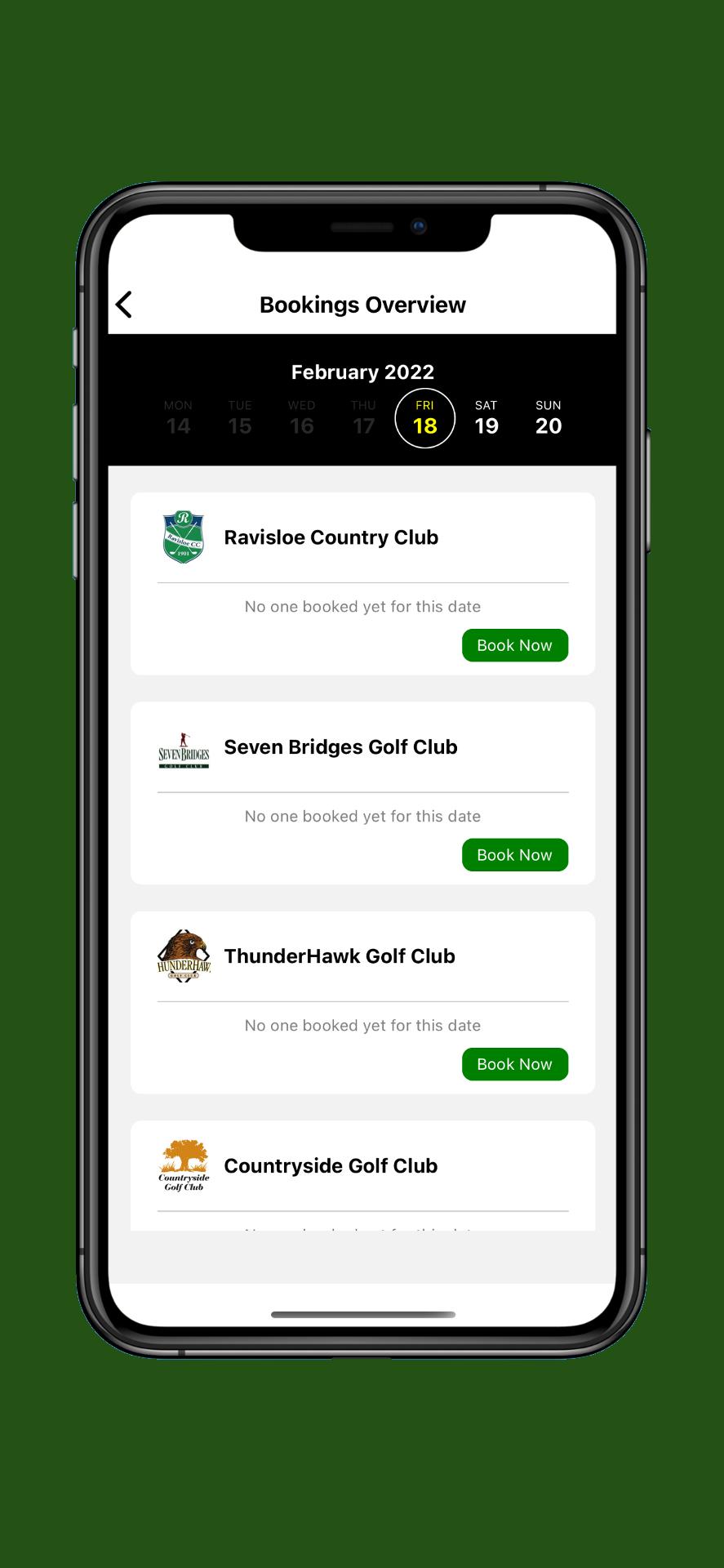Book now at Ravisloe Country Club

coord(515,645)
